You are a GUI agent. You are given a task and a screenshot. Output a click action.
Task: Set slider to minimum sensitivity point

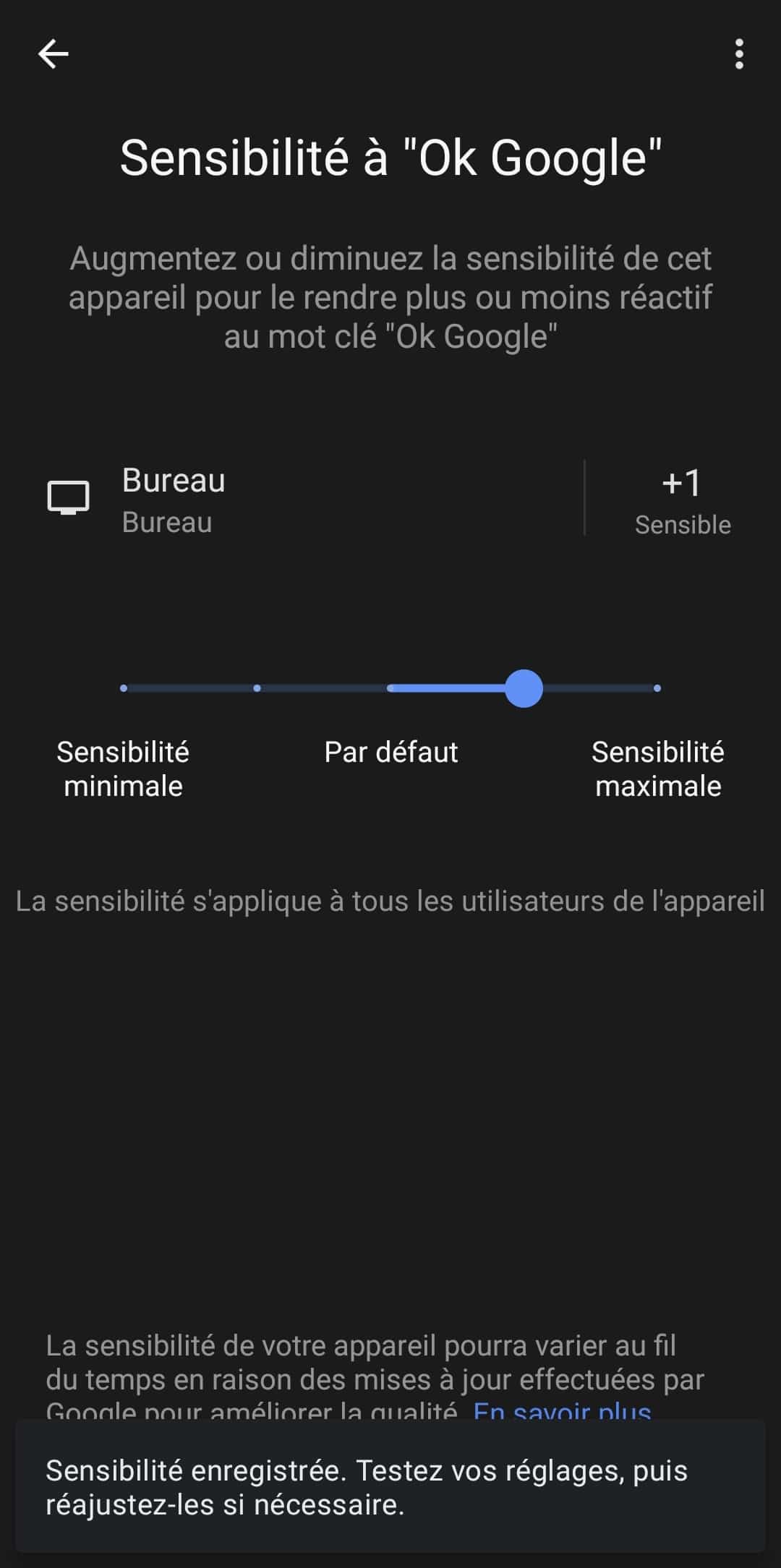124,688
